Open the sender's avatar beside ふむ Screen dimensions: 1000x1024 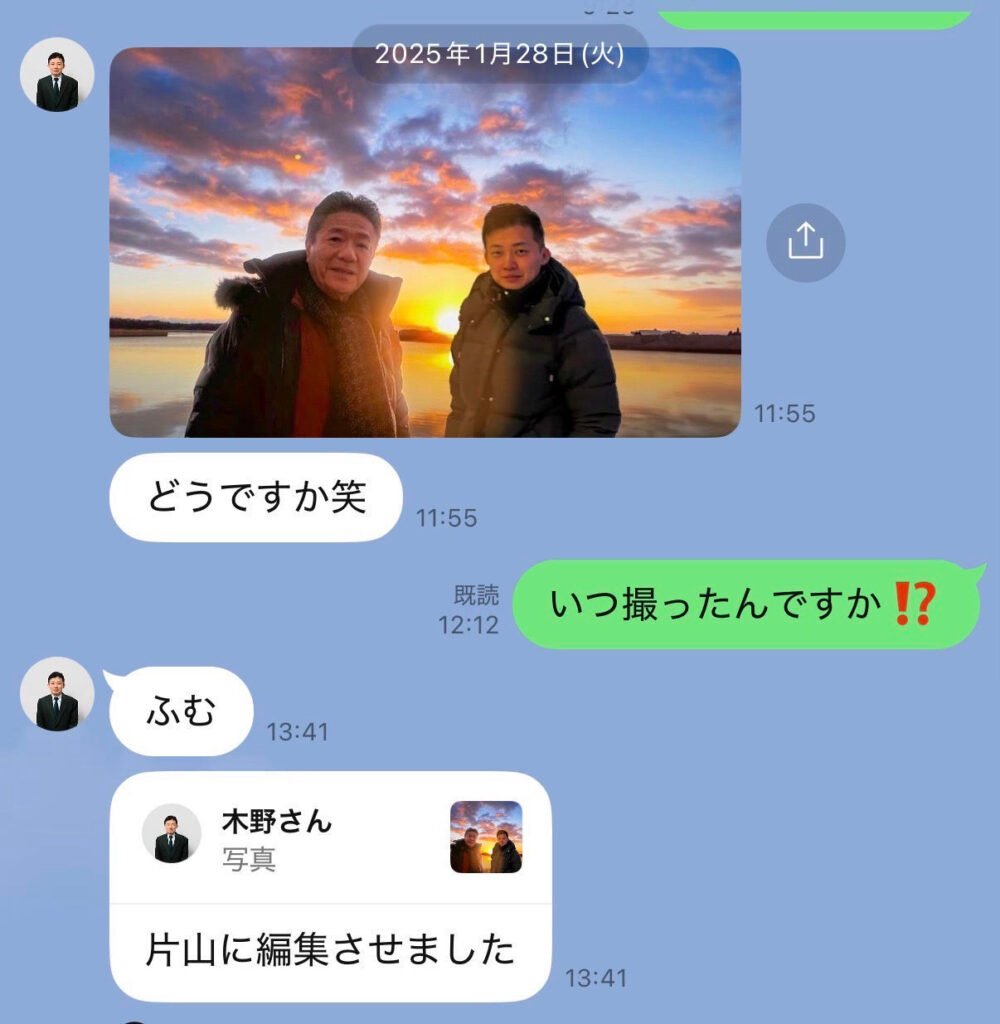coord(57,695)
